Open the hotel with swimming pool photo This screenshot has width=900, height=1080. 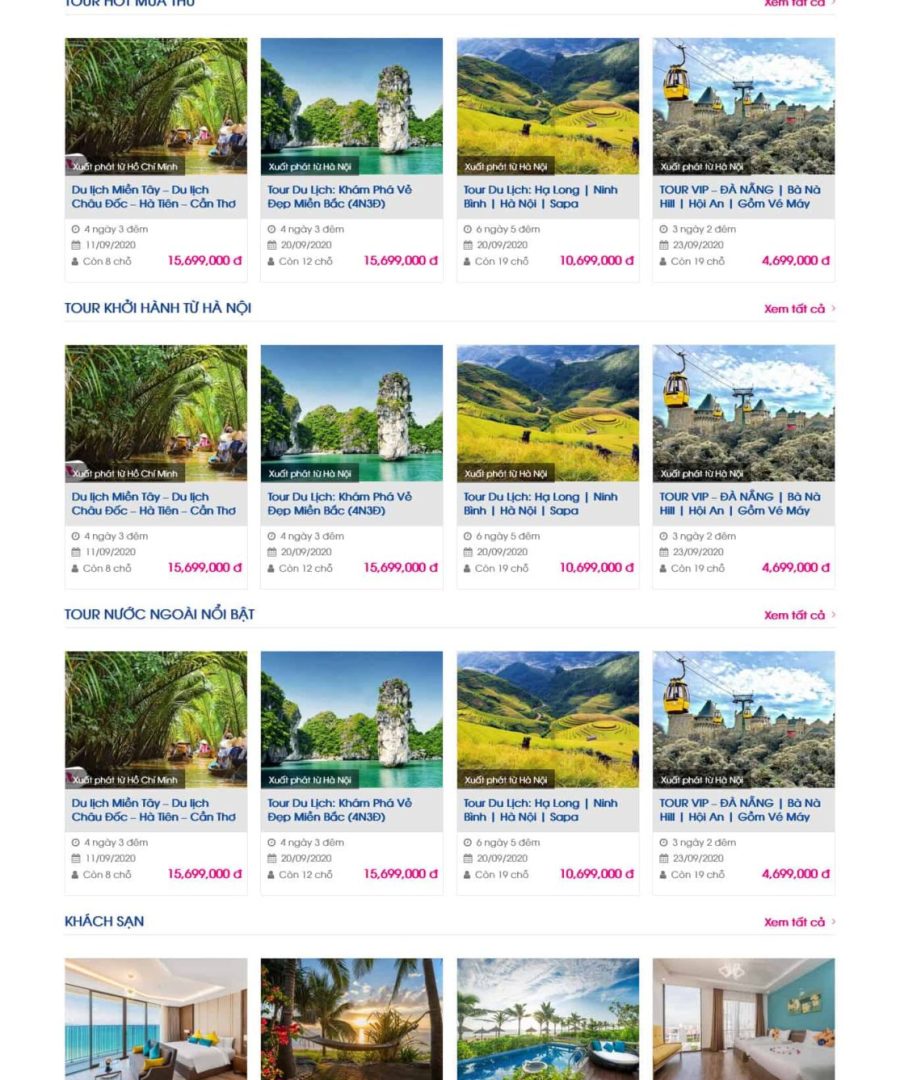tap(547, 1018)
